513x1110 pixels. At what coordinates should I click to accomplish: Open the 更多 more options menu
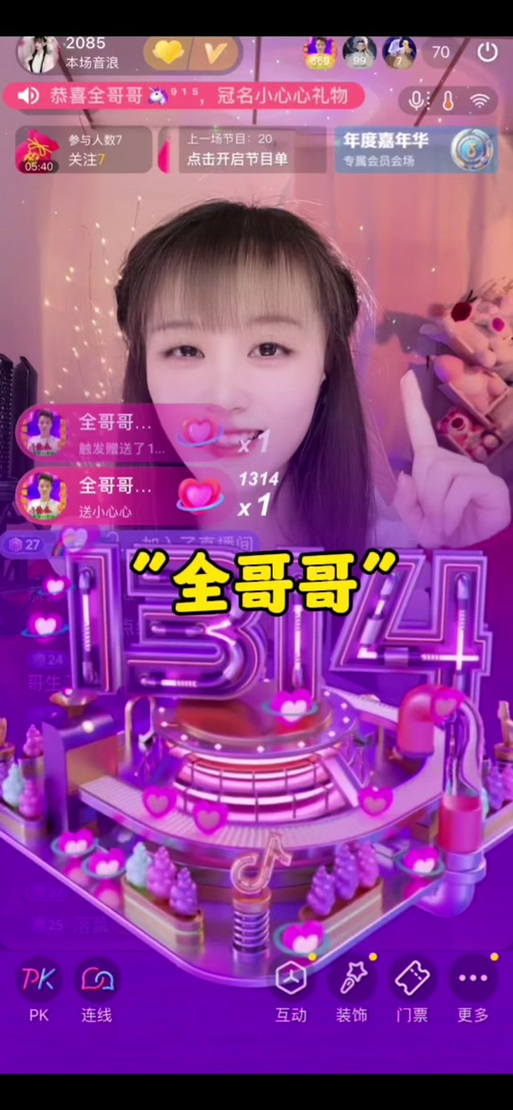point(473,989)
